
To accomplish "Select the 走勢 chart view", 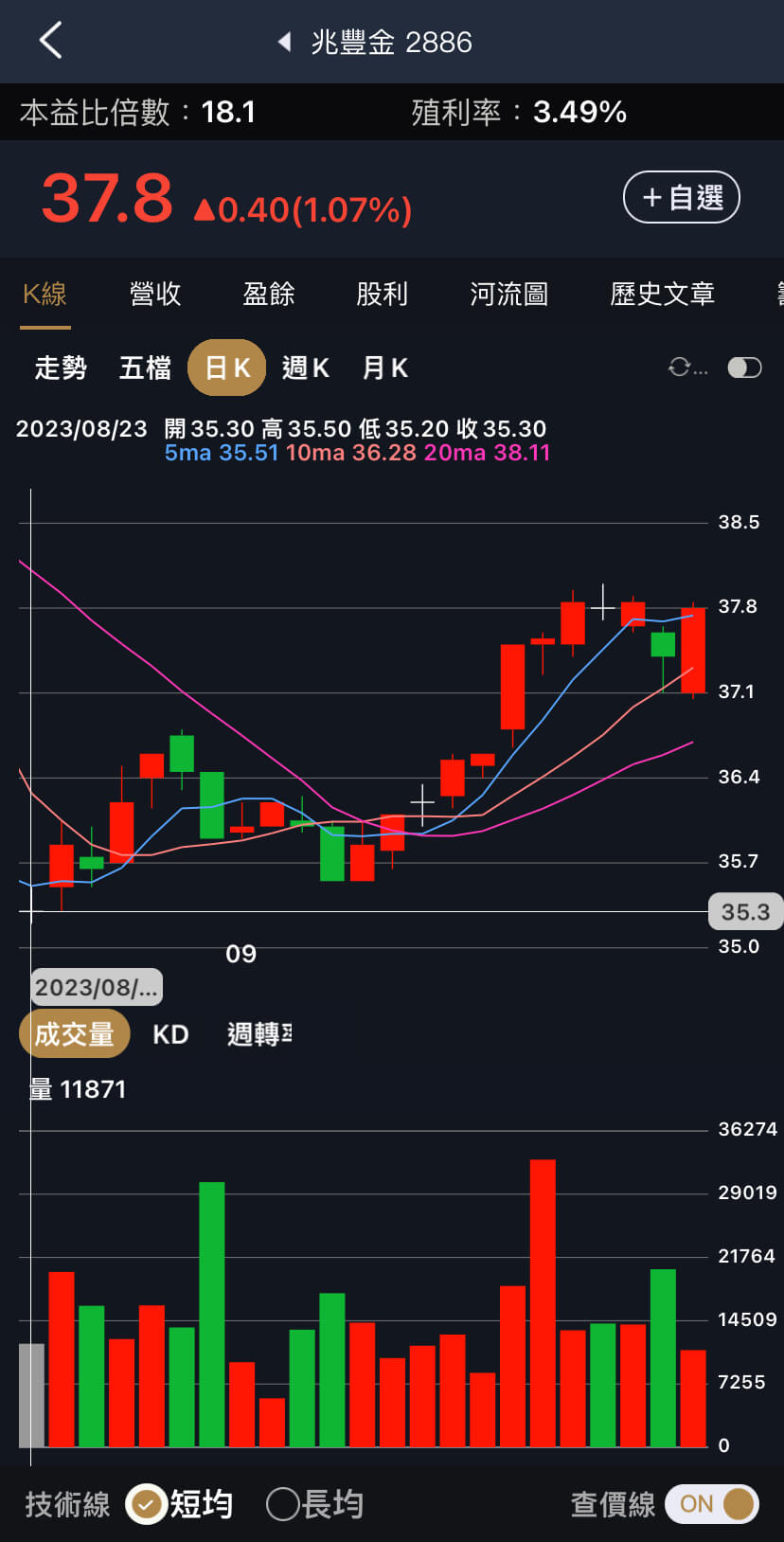I will pos(61,368).
